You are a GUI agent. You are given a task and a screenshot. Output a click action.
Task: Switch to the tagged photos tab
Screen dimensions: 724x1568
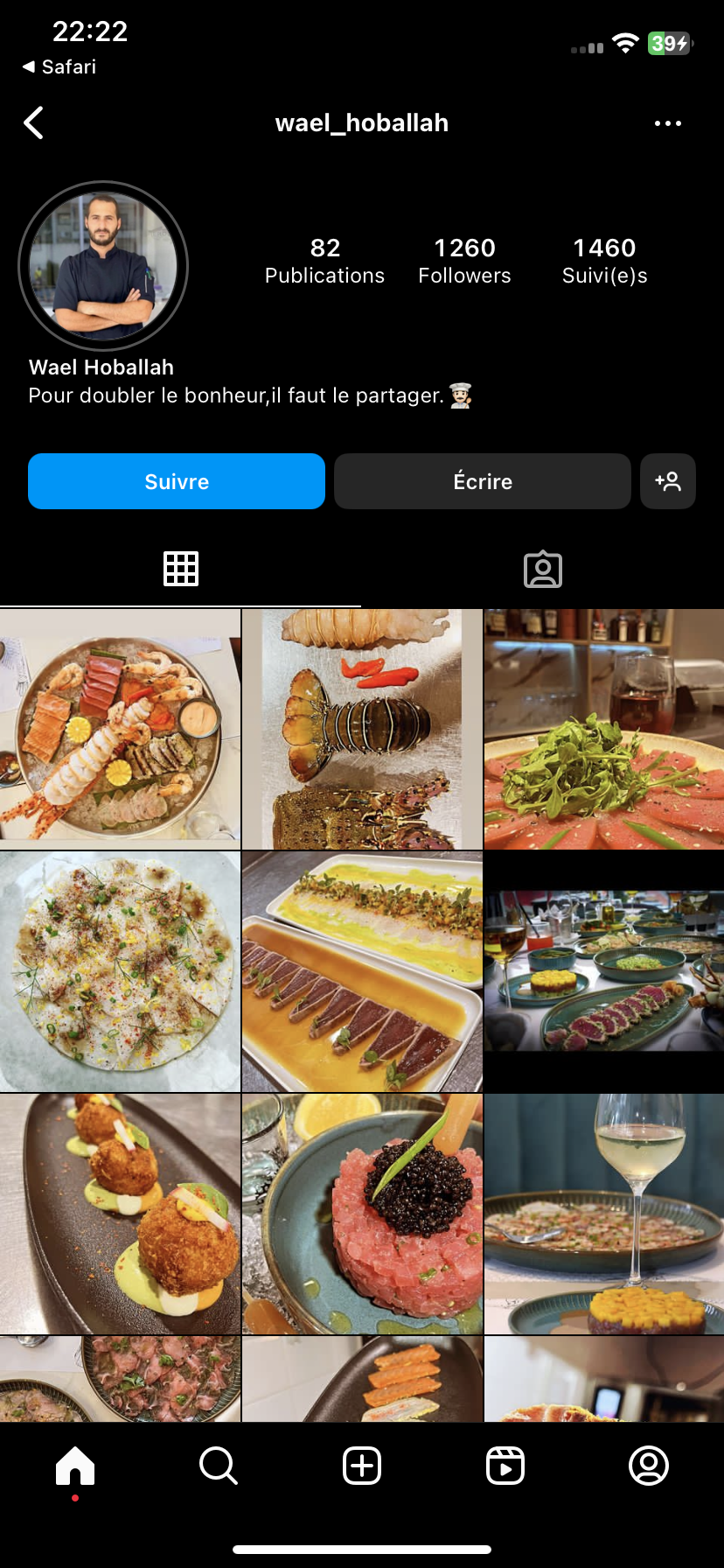[x=542, y=570]
